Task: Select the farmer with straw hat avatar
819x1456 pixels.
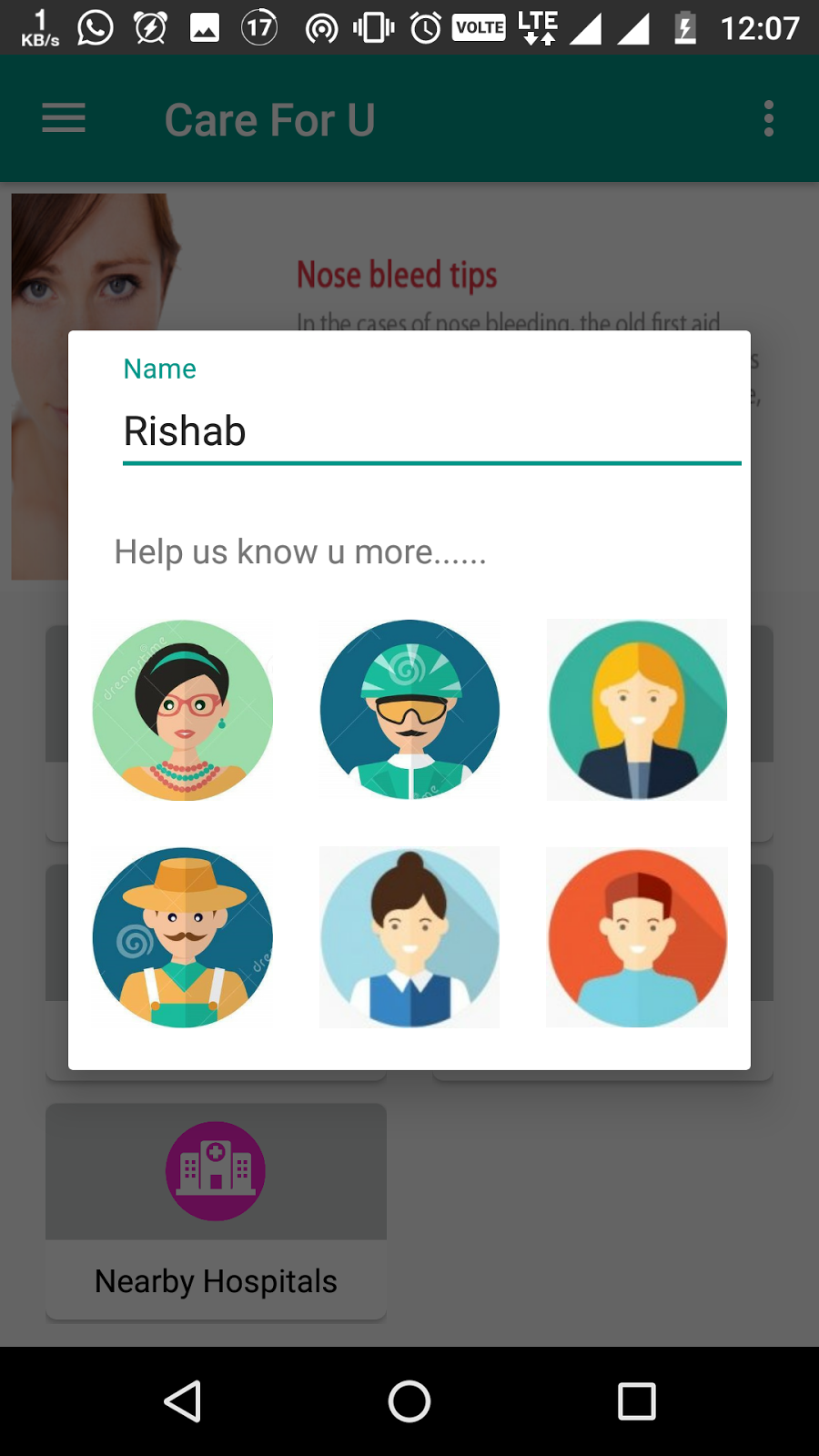Action: tap(183, 937)
